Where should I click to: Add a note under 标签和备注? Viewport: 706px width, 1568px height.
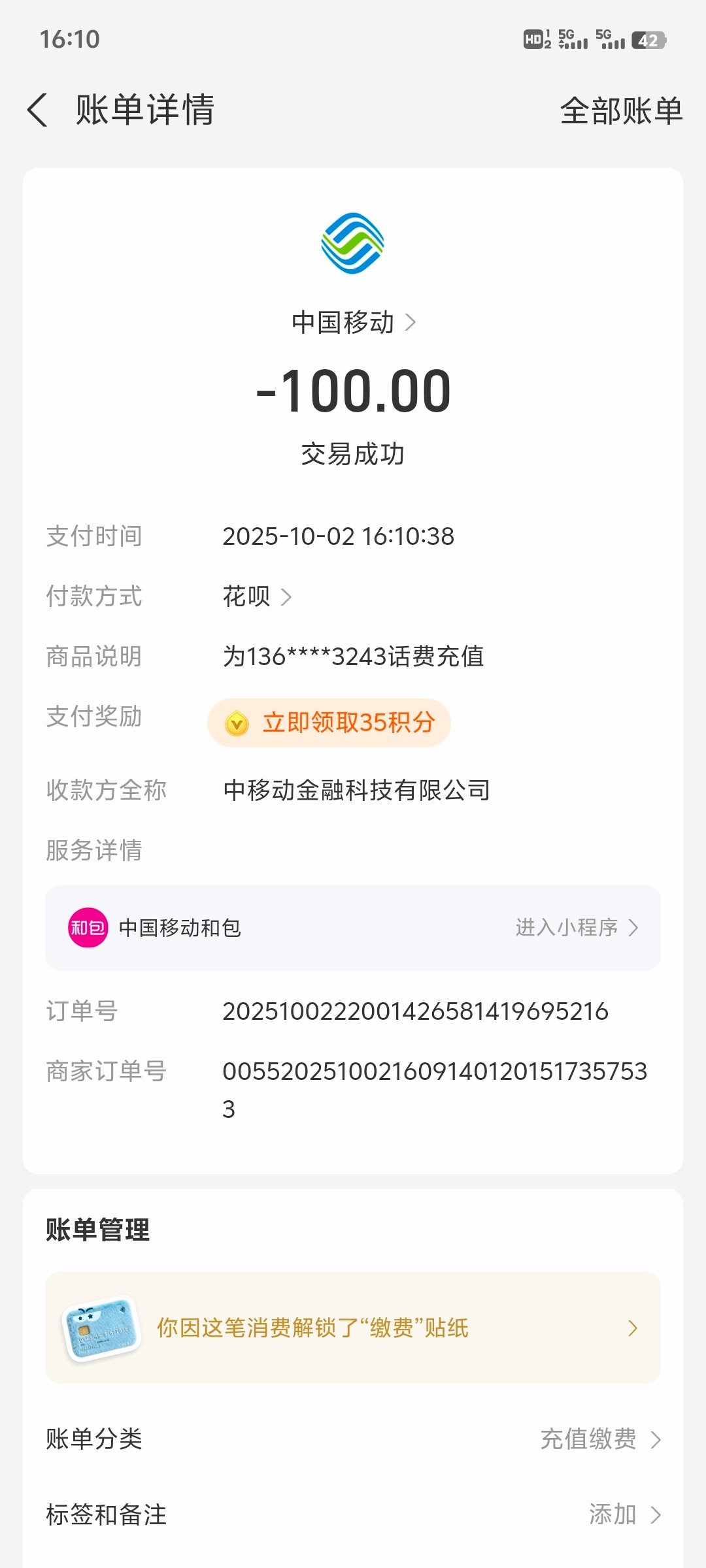click(624, 1514)
